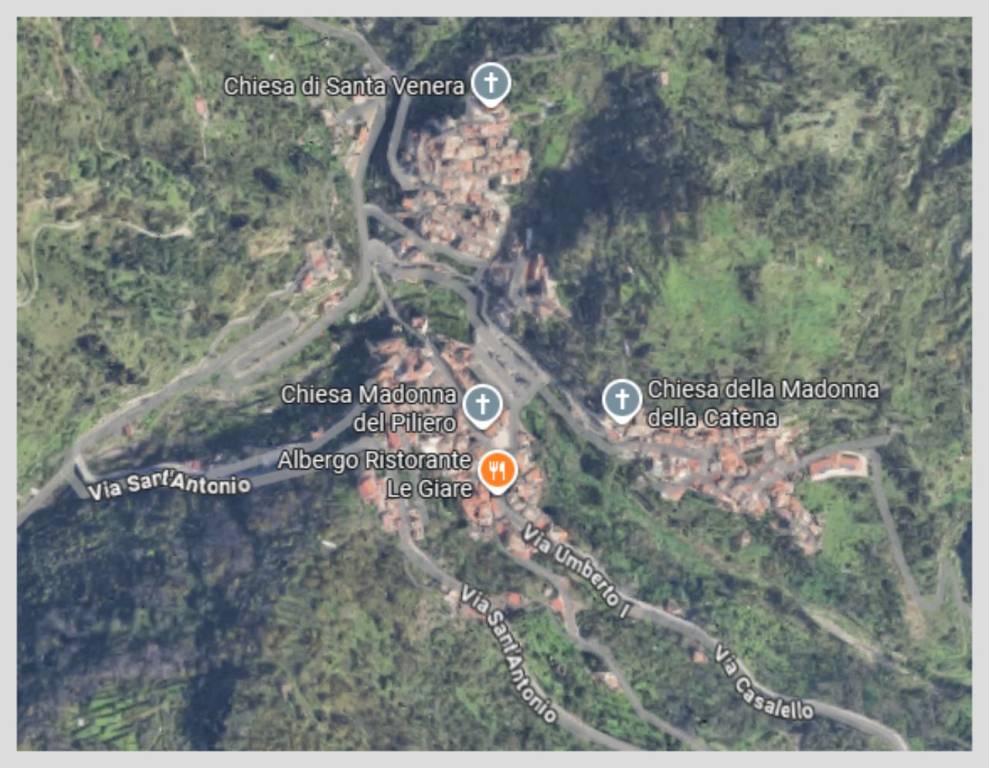The height and width of the screenshot is (768, 989).
Task: Open the Albergo Ristorante Le Giare restaurant pin
Action: pos(496,470)
